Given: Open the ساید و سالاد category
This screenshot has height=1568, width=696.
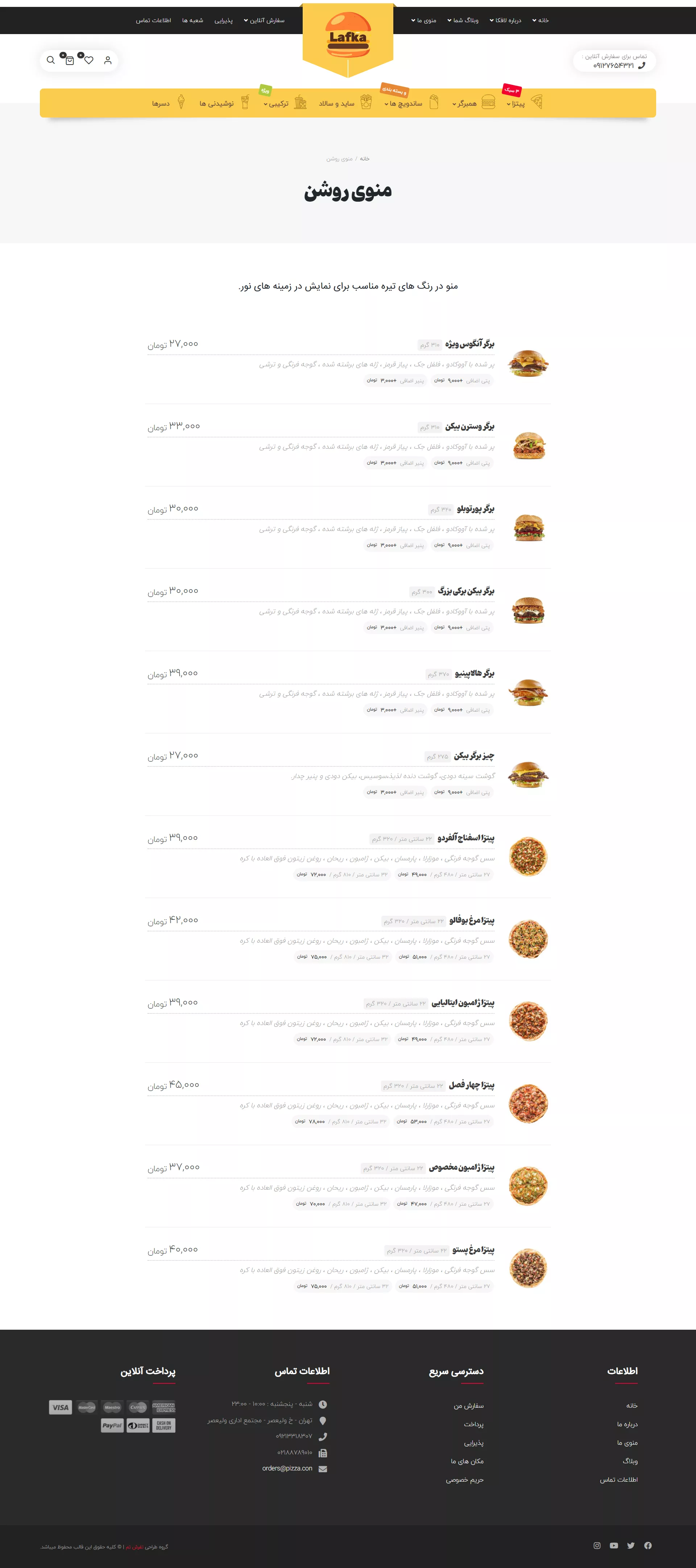Looking at the screenshot, I should 336,103.
